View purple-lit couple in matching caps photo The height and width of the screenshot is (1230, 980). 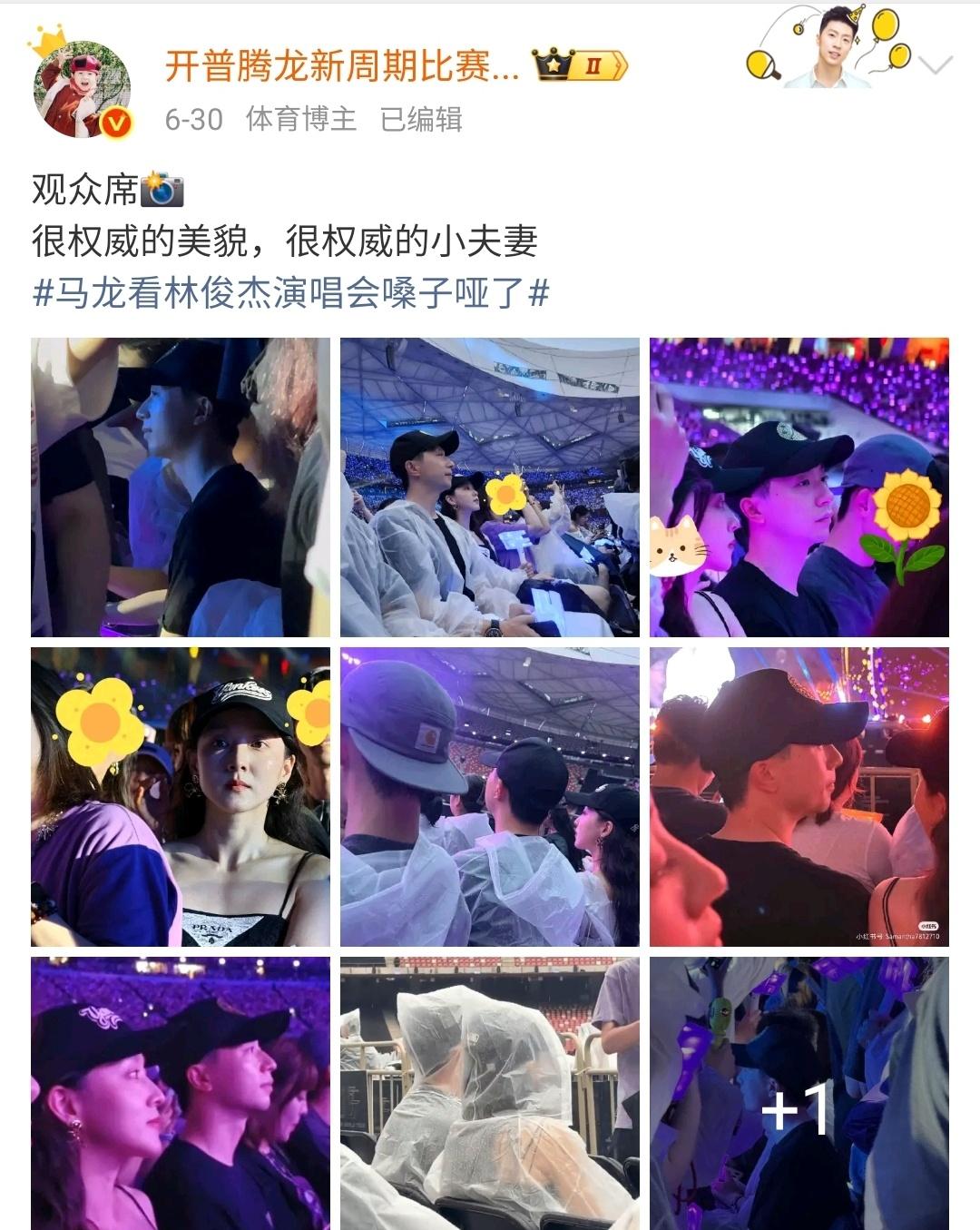181,1093
